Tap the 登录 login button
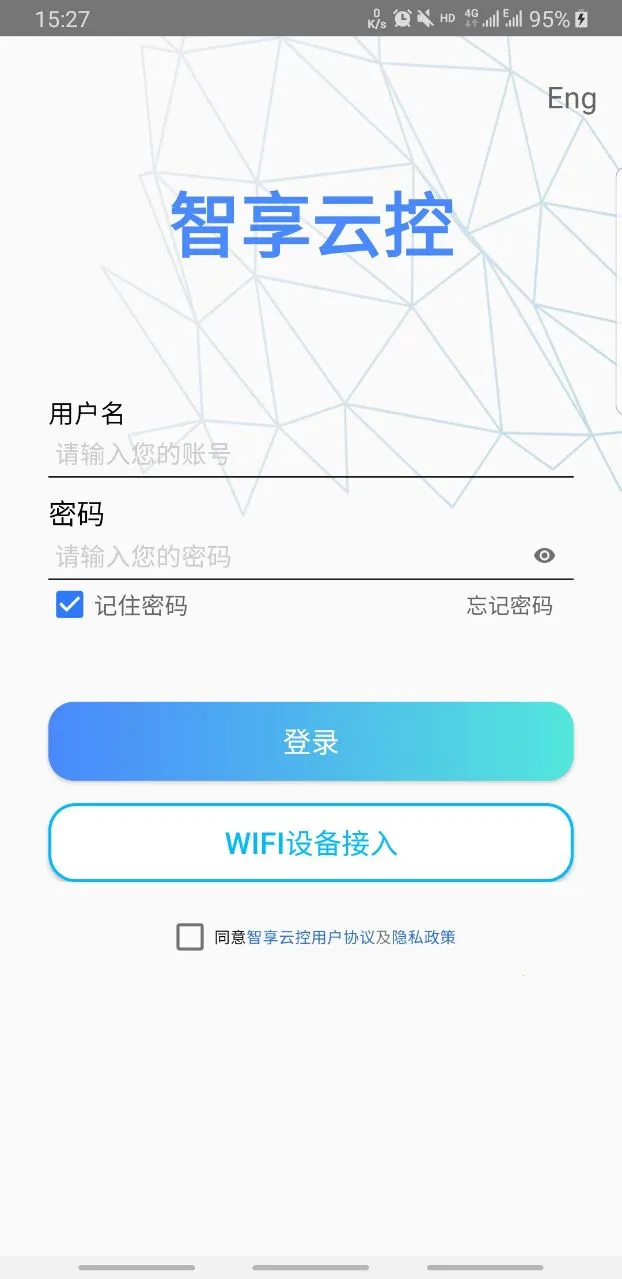622x1279 pixels. point(311,742)
